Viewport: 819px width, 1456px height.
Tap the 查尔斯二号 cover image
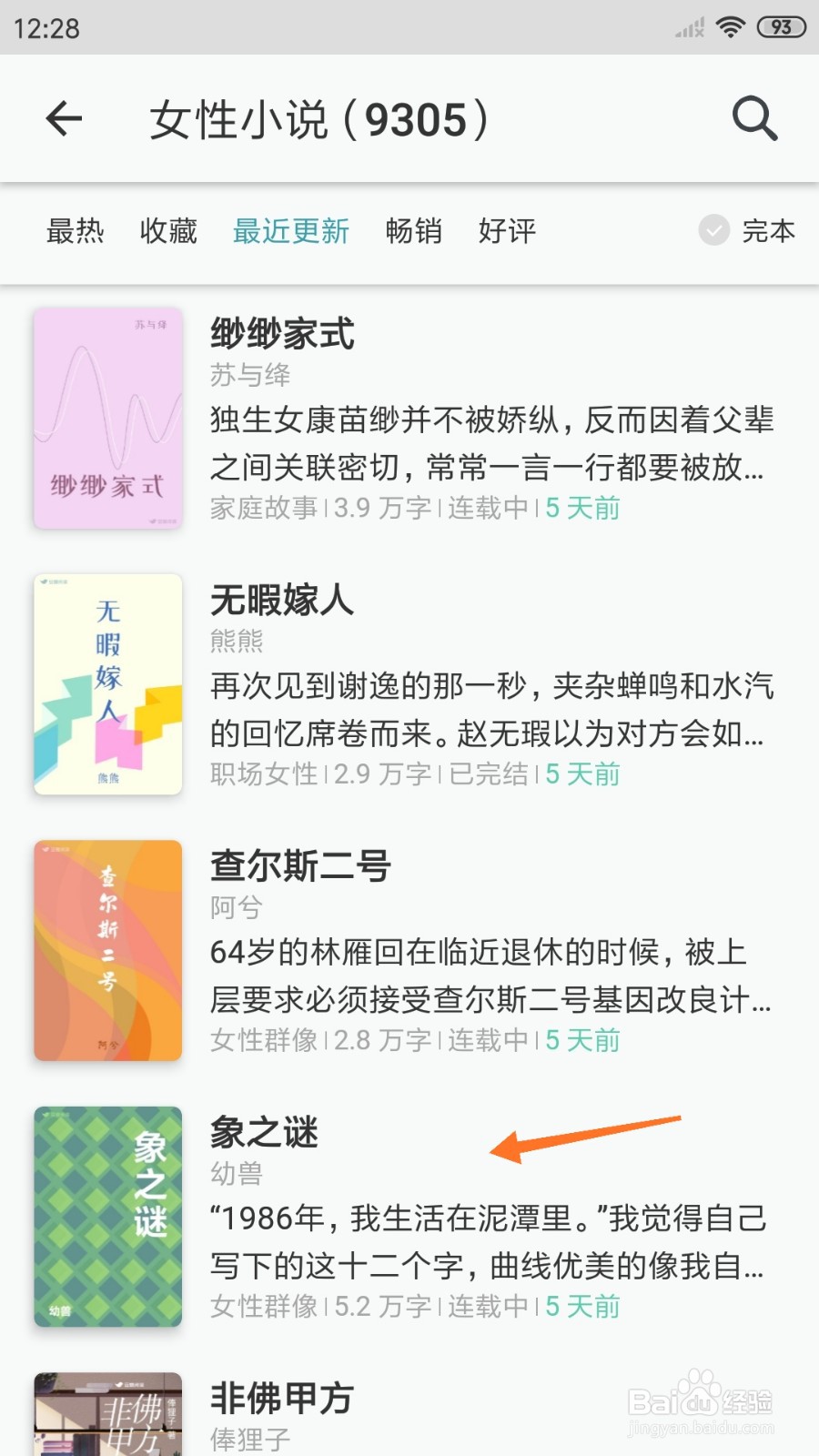(x=106, y=950)
